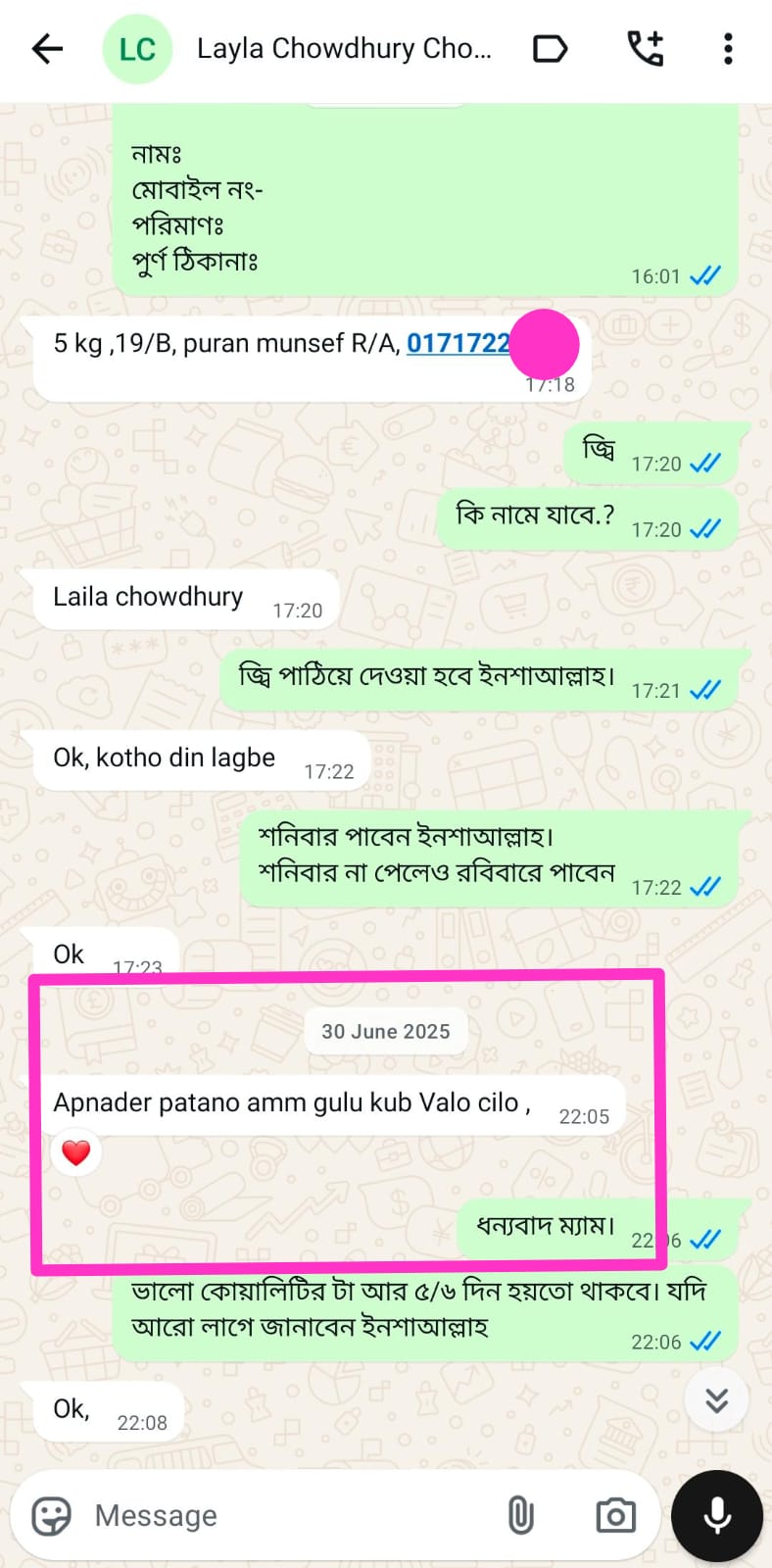Attach a file with the paperclip icon
Image resolution: width=772 pixels, height=1568 pixels.
coord(521,1515)
